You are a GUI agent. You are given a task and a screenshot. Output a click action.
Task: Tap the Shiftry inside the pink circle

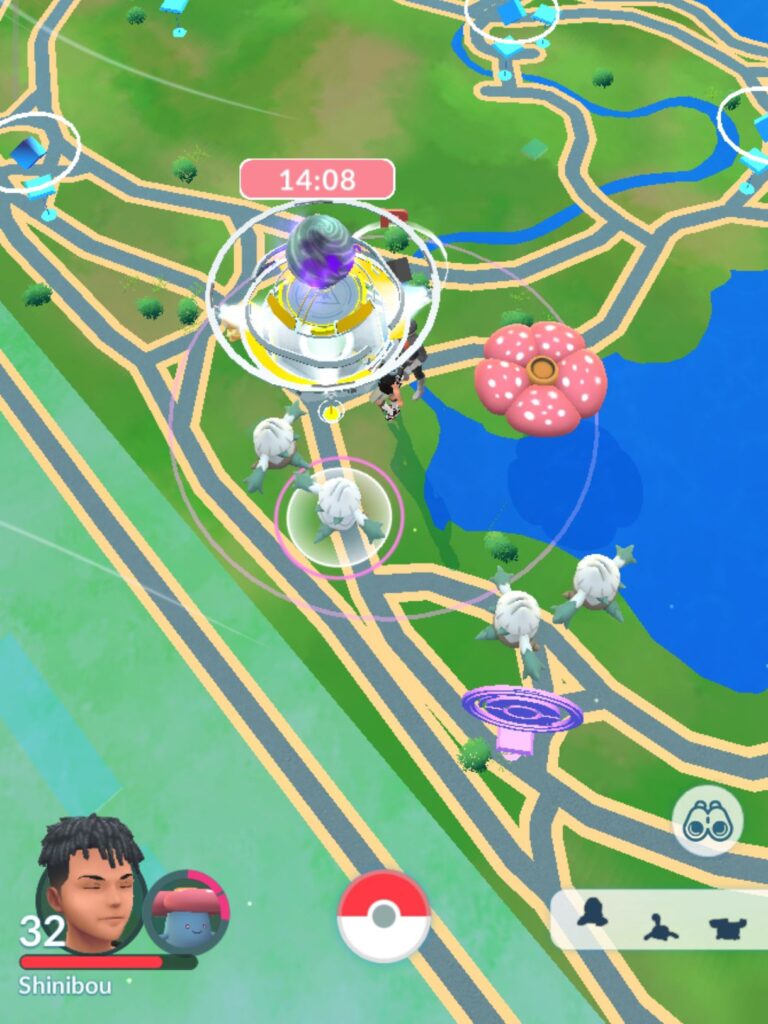tap(338, 507)
